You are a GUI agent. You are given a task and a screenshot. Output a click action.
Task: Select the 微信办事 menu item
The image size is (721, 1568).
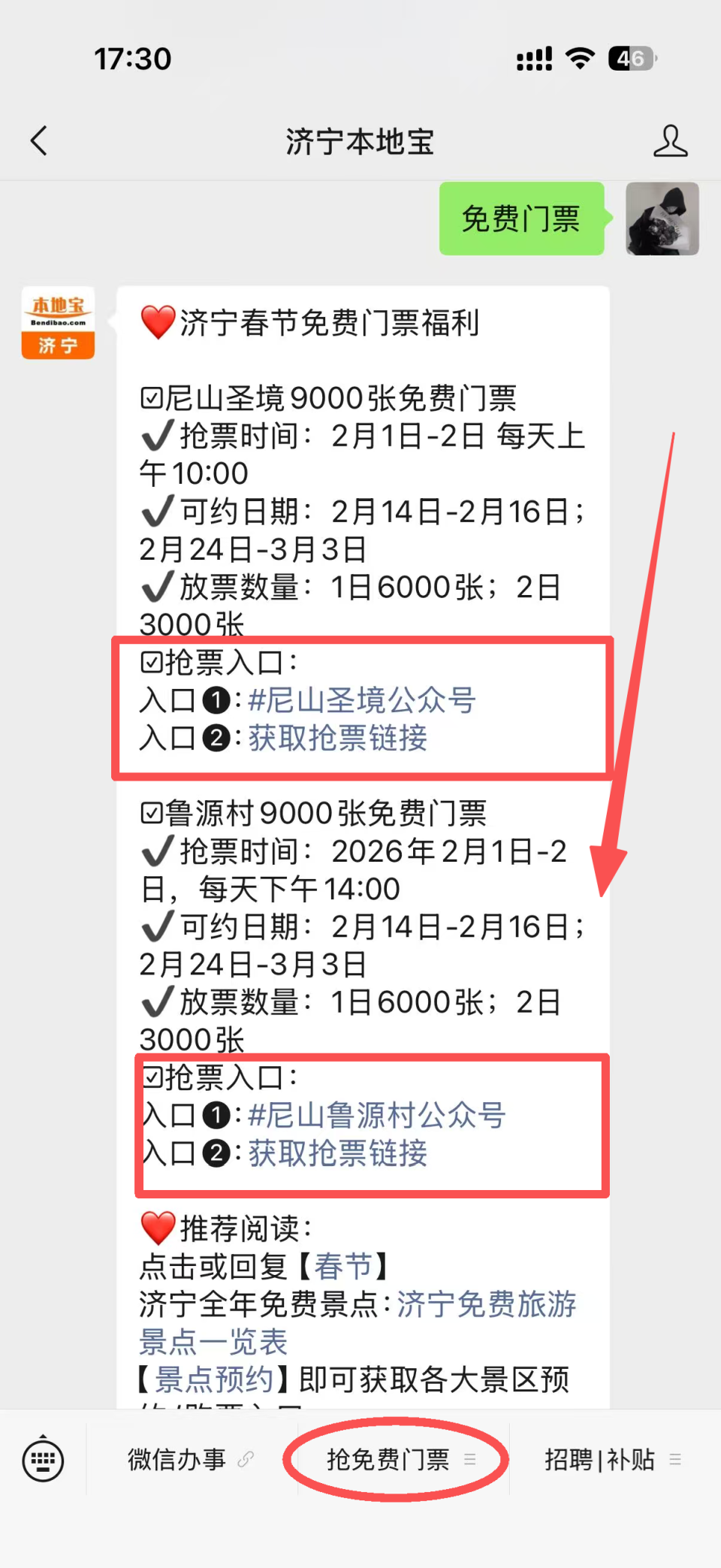pyautogui.click(x=176, y=1459)
